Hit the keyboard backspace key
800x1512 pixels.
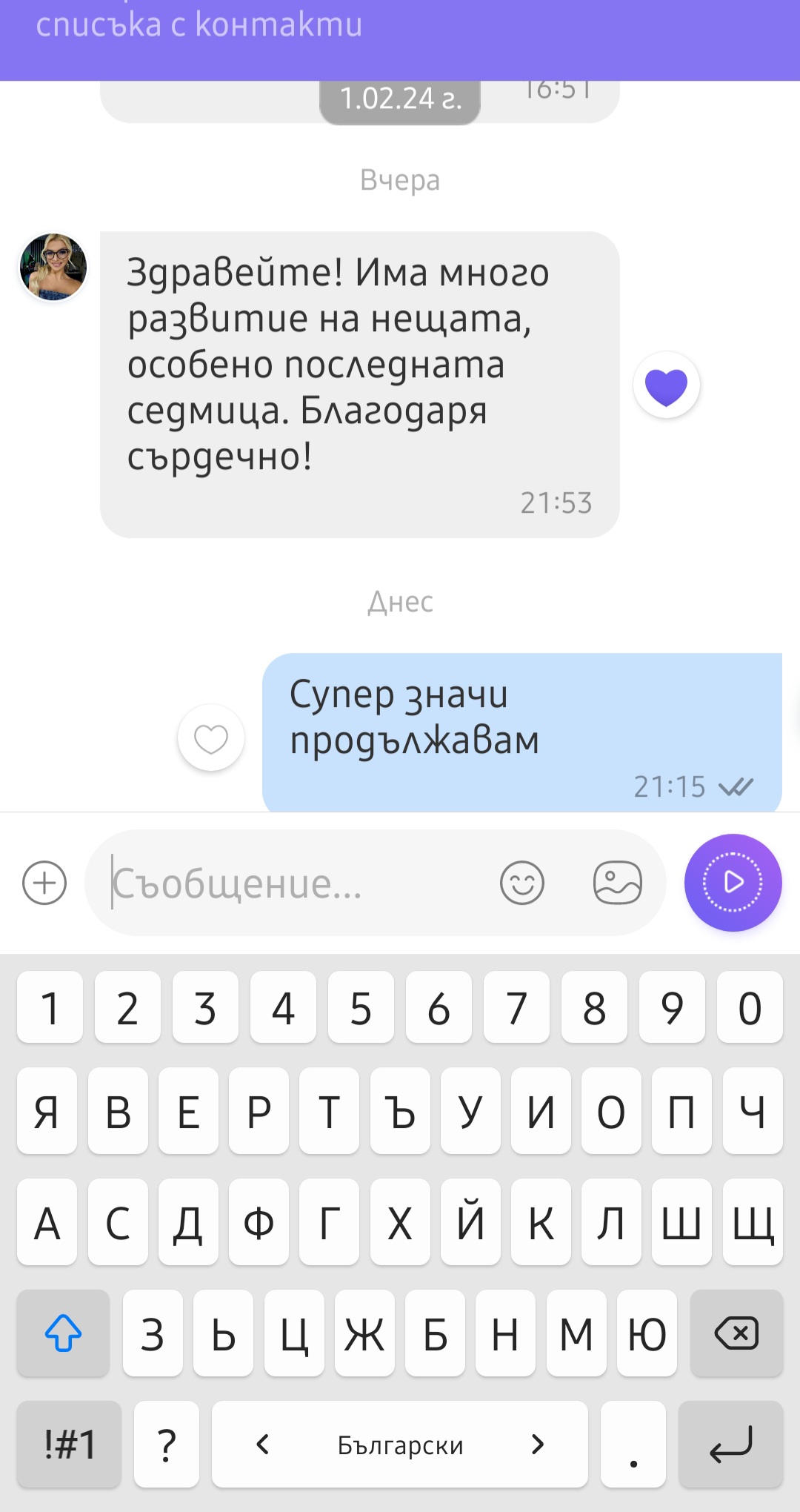(x=736, y=1333)
